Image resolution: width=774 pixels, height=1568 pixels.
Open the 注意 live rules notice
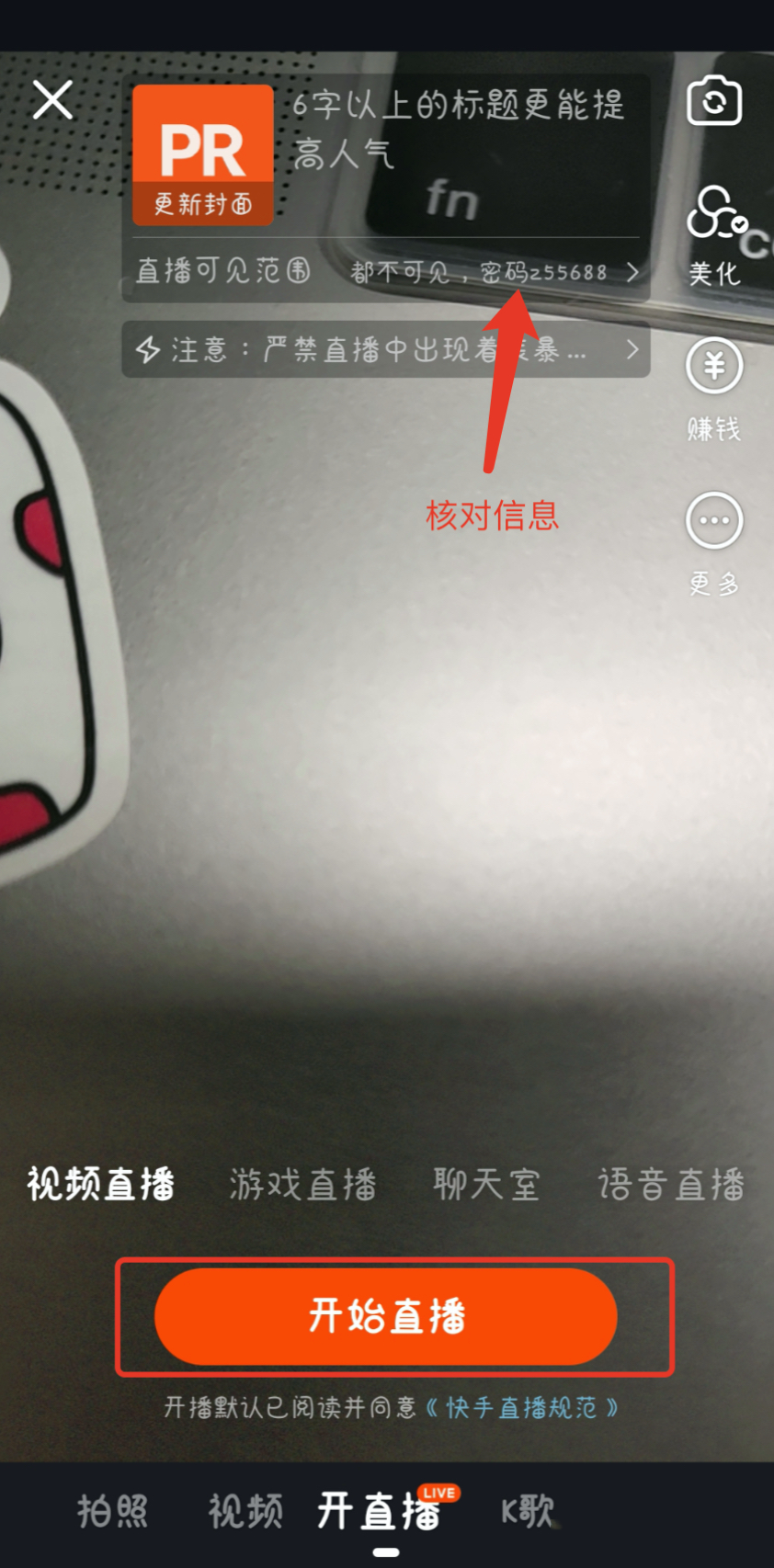(x=386, y=349)
